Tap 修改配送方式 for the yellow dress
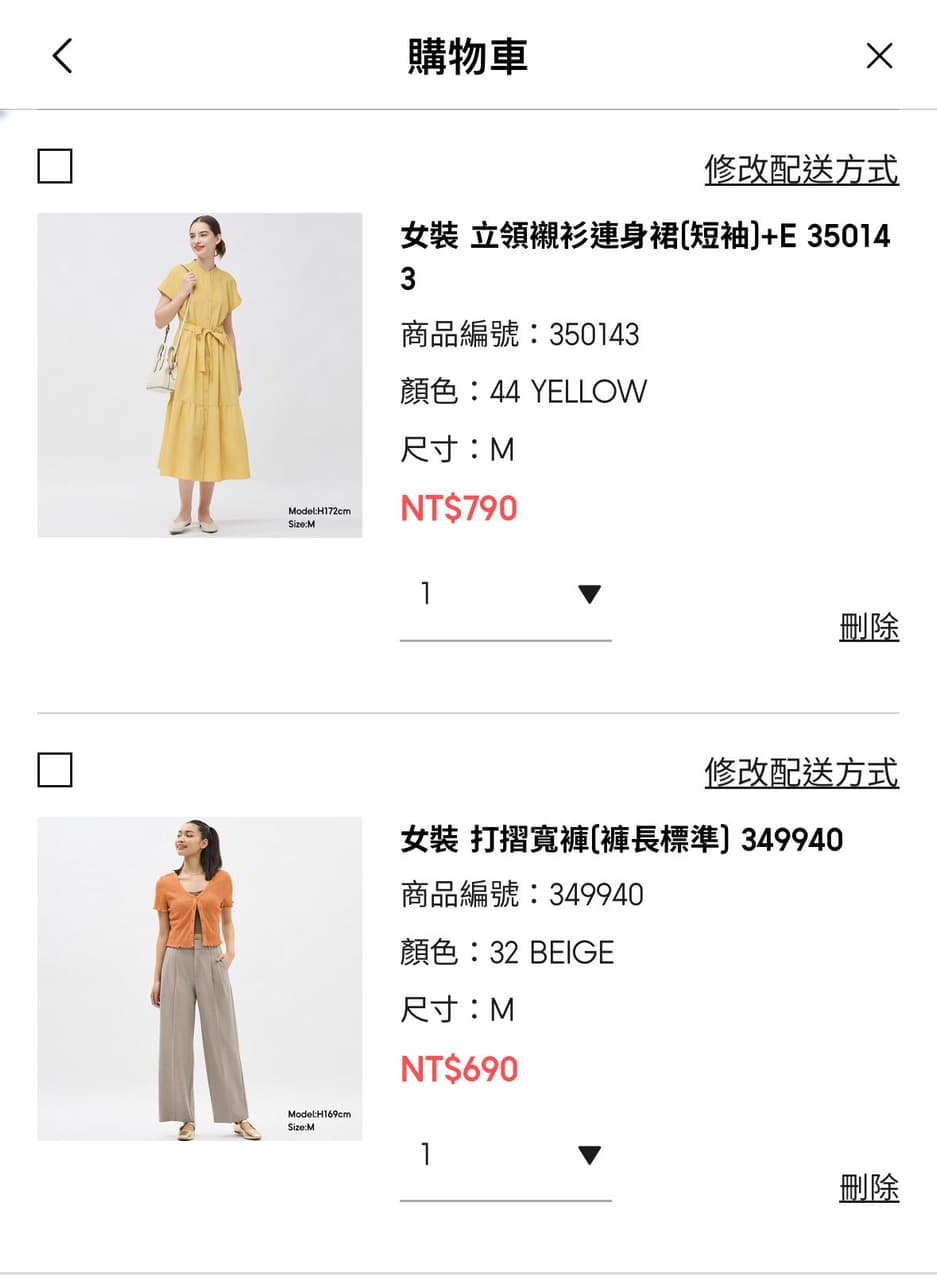937x1280 pixels. point(801,169)
